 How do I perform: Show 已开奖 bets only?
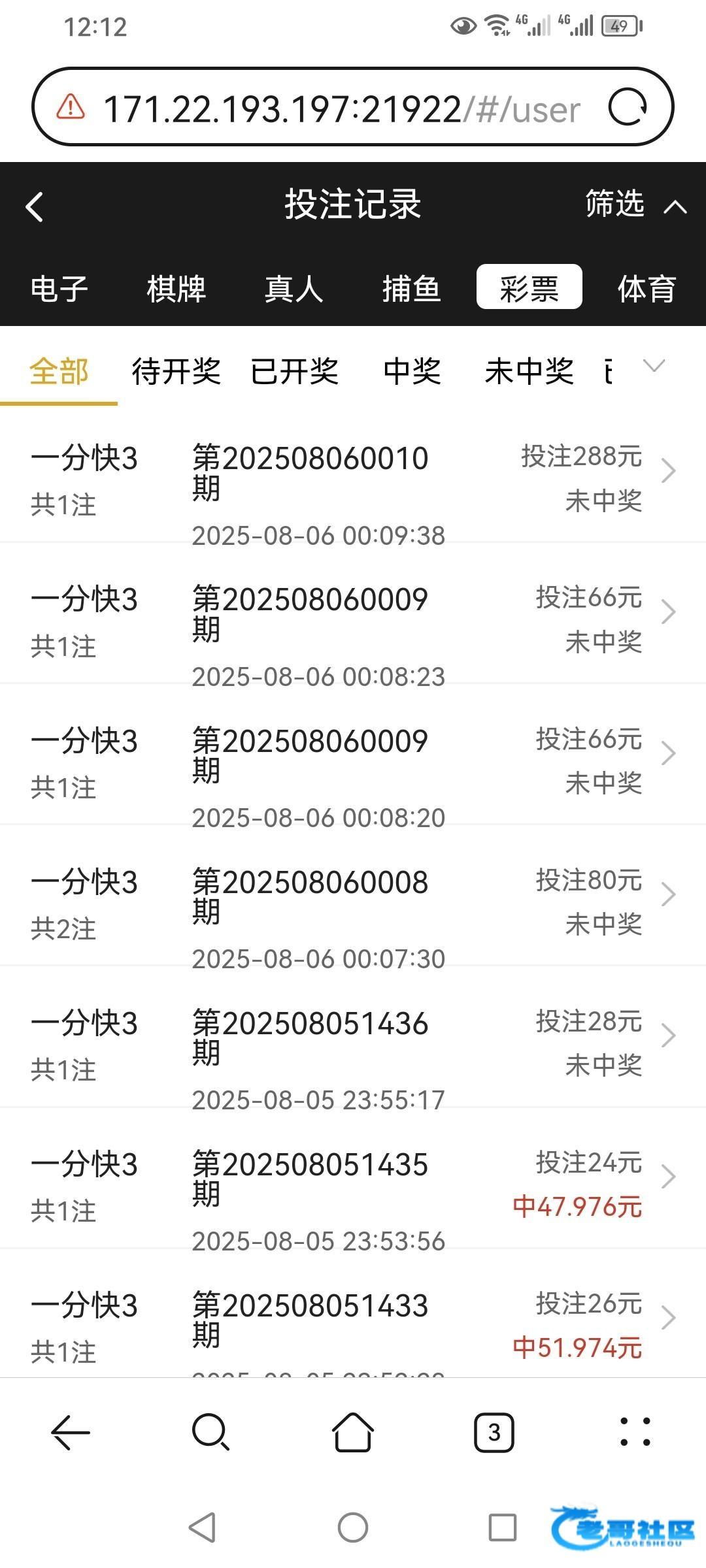click(294, 371)
